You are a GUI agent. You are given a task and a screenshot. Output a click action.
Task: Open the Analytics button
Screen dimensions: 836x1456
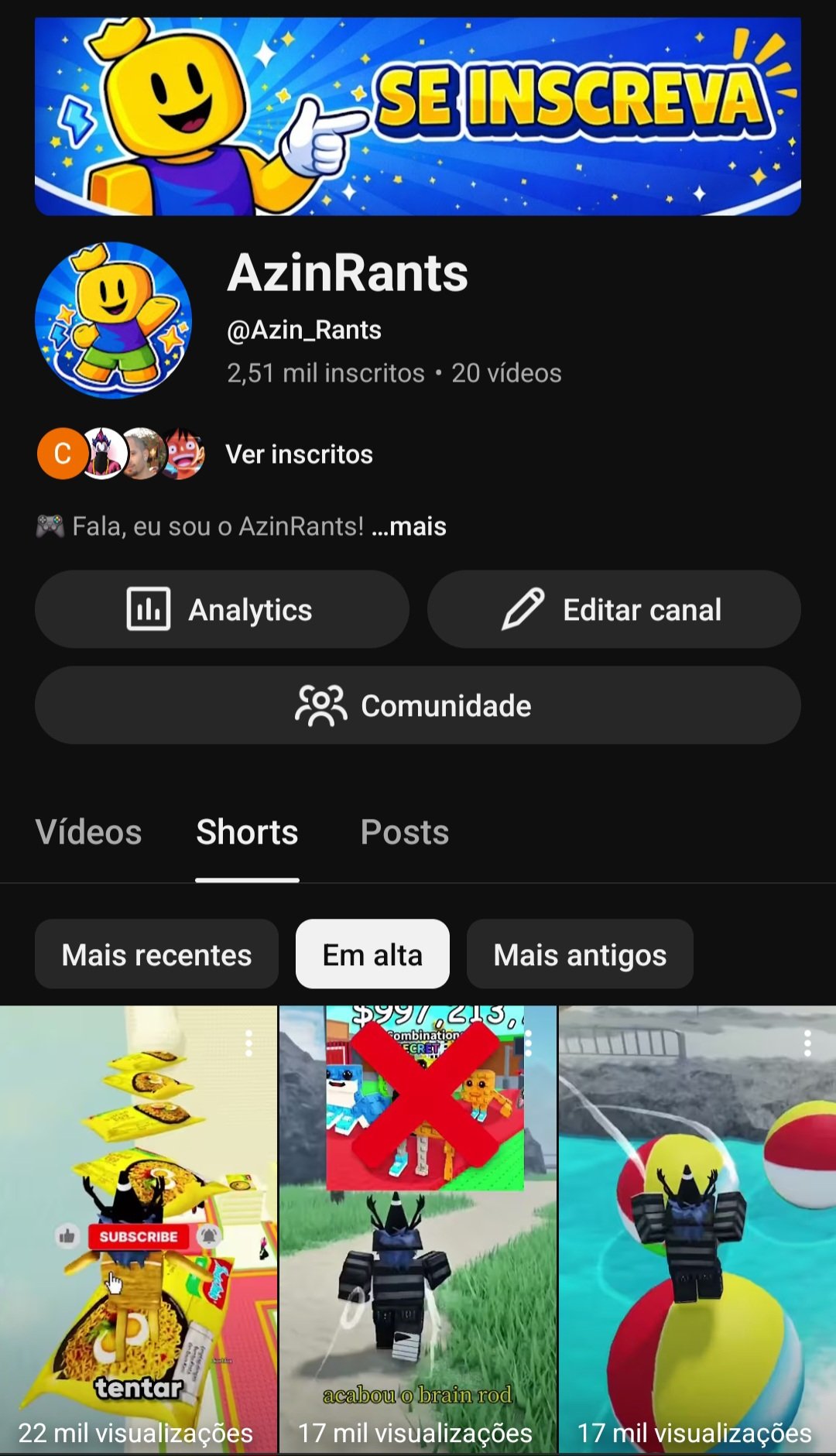(221, 610)
